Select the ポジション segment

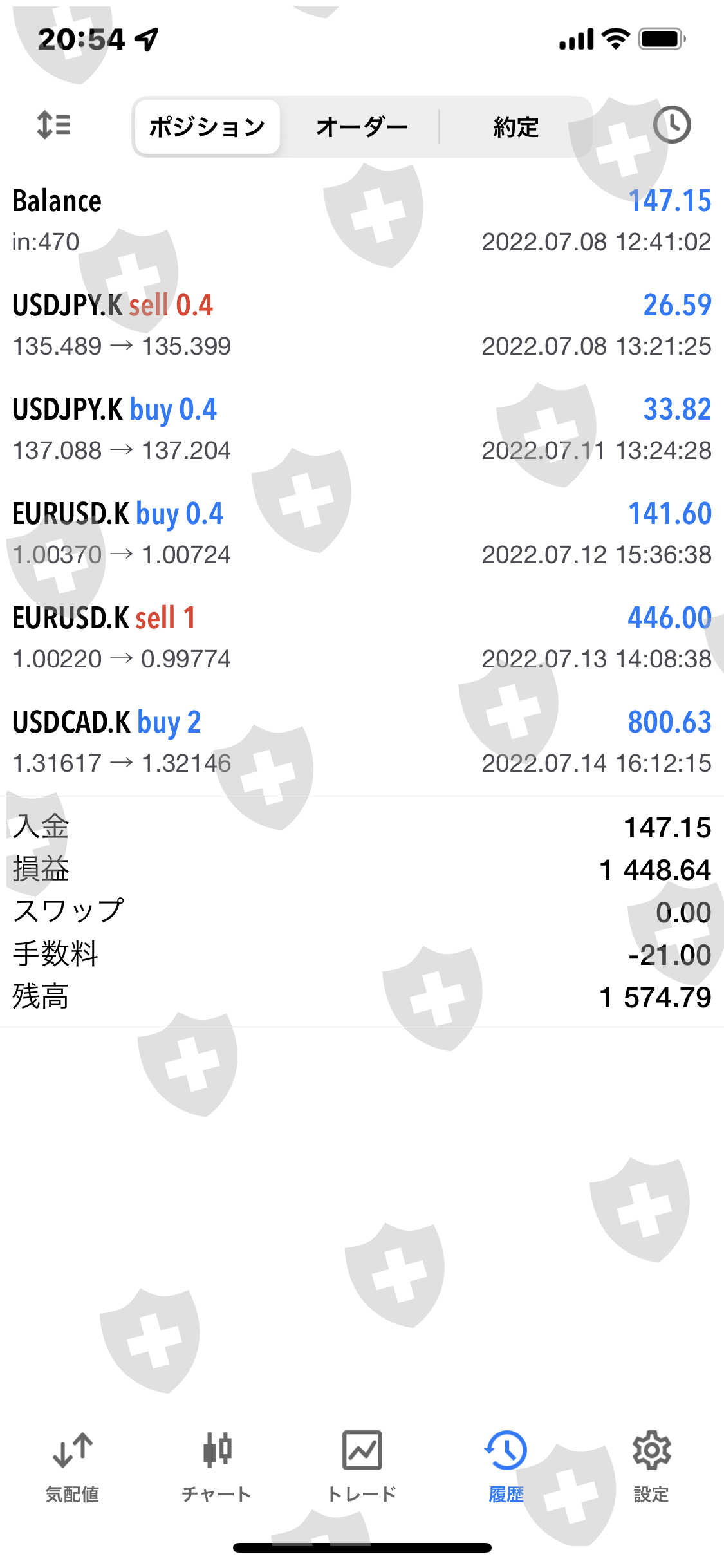207,127
